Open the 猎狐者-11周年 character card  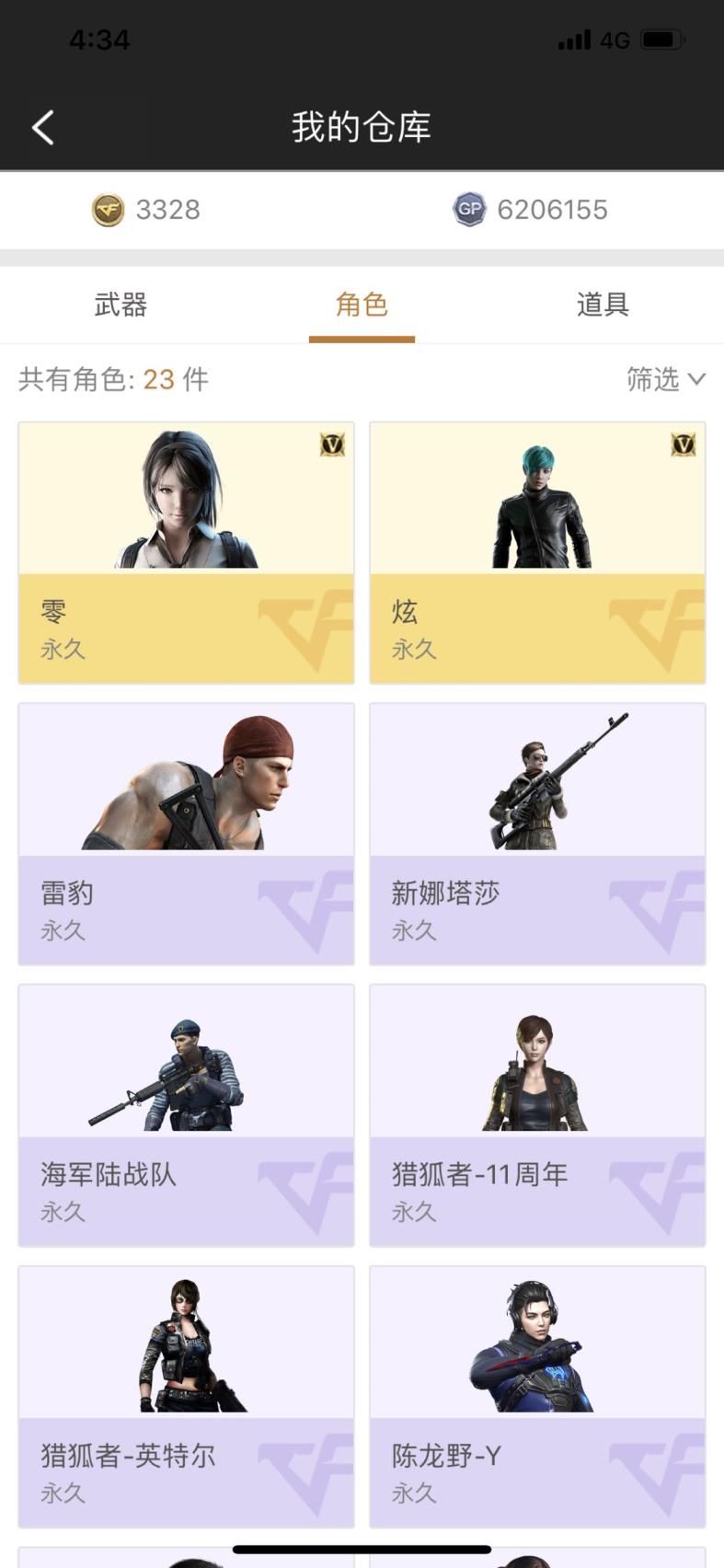coord(537,1115)
